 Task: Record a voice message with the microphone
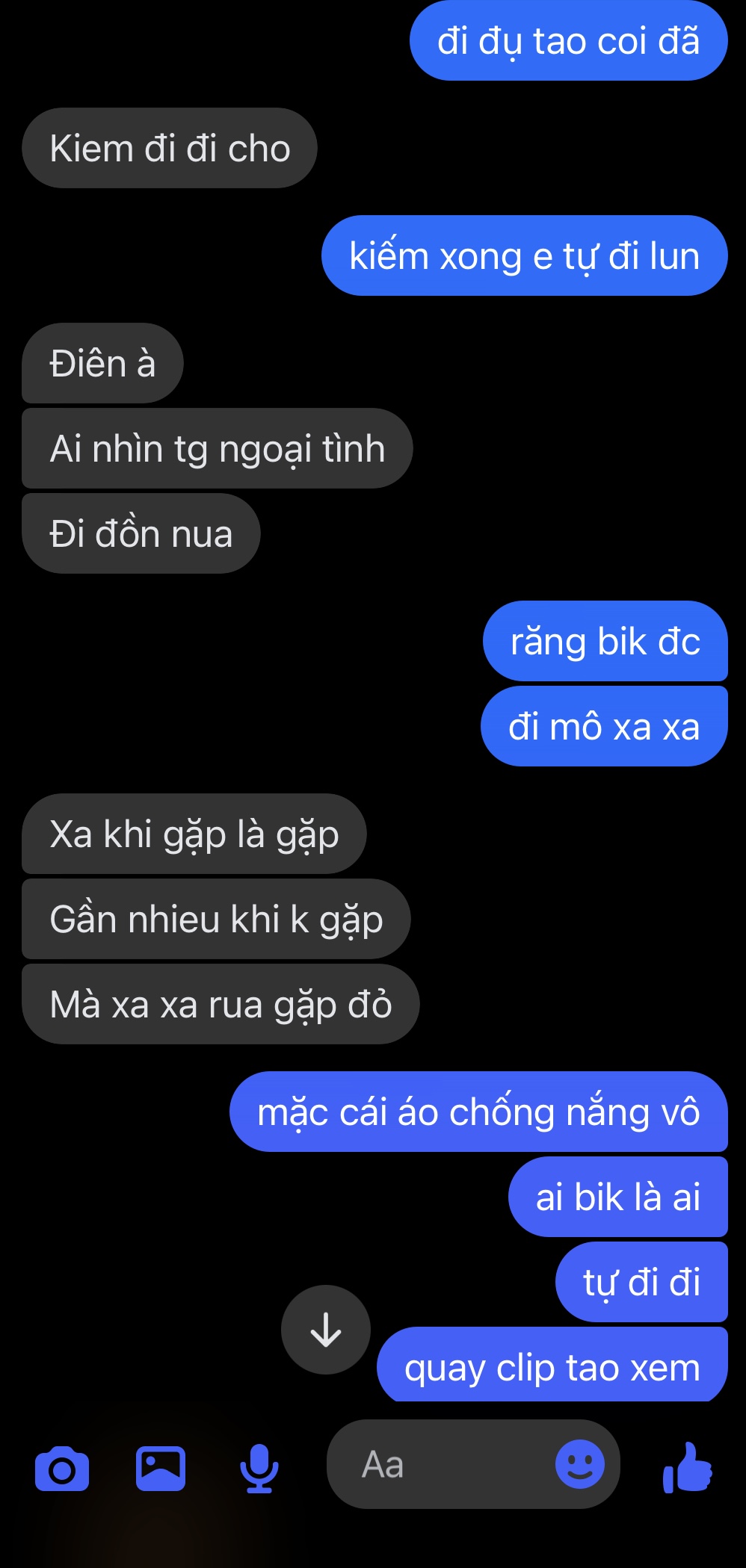pos(259,1468)
